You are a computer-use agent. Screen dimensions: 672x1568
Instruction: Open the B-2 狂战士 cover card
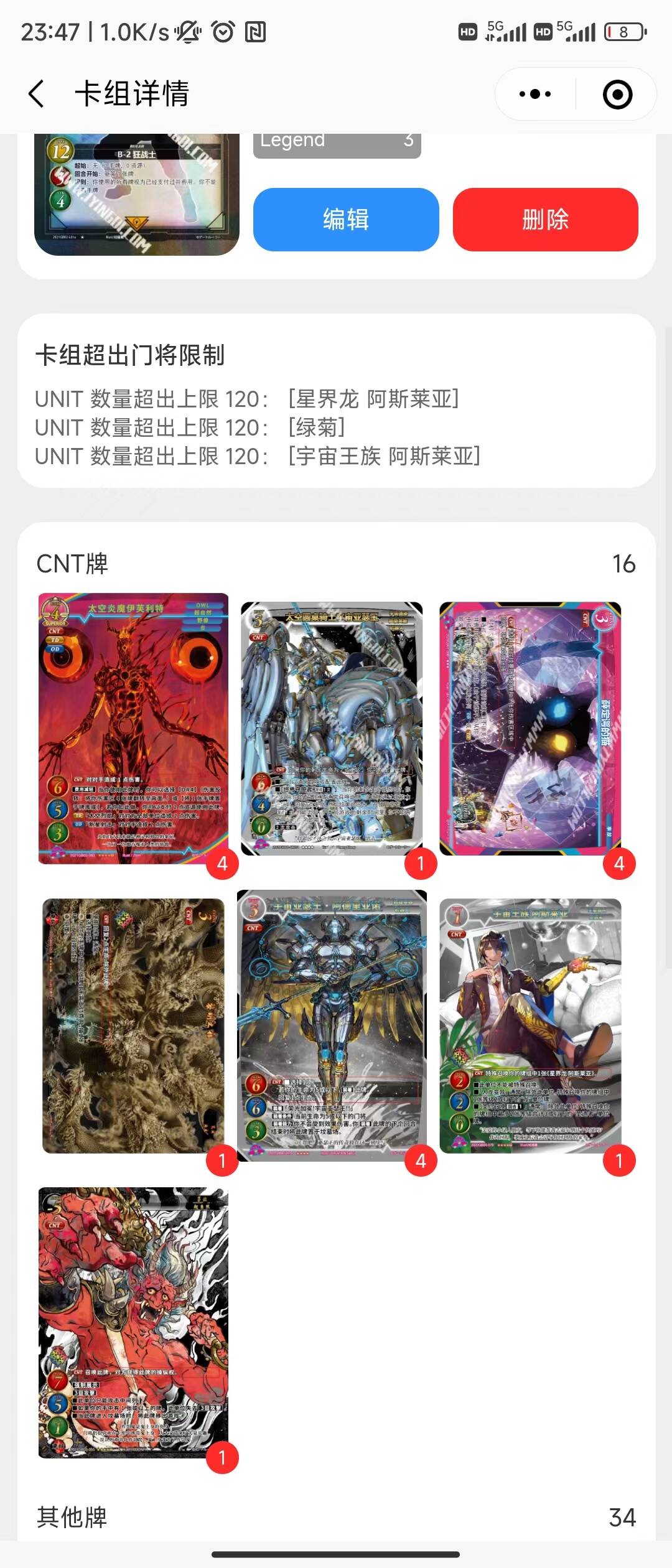coord(137,194)
